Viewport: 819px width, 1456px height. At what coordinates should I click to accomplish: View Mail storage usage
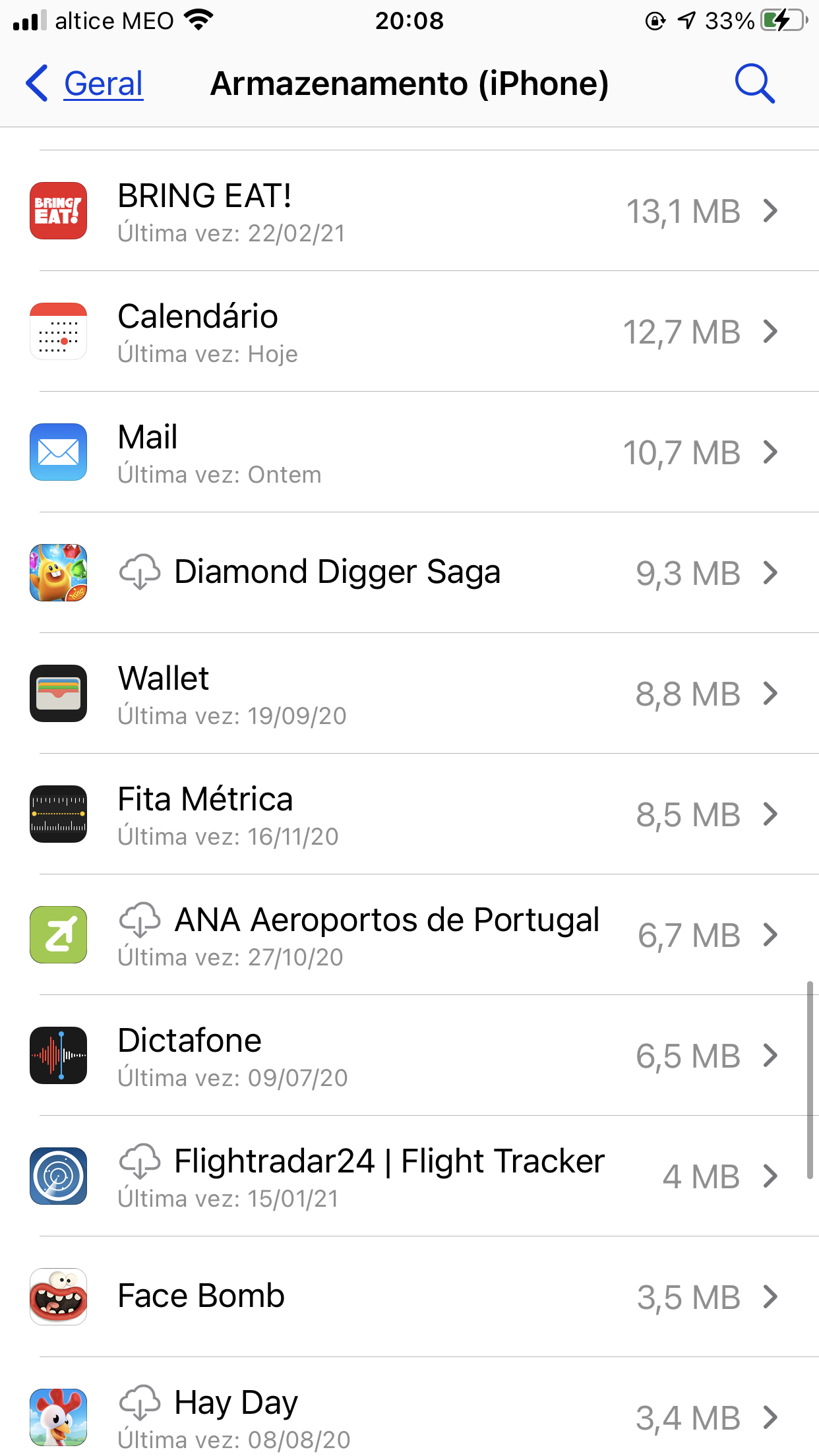tap(409, 452)
